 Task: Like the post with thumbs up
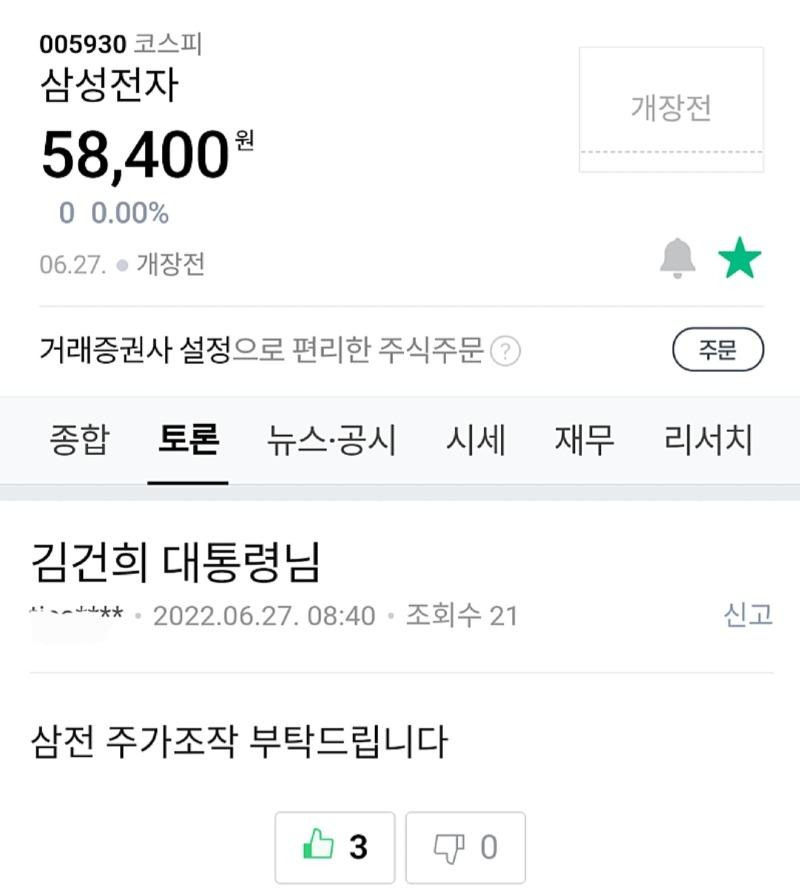point(335,848)
